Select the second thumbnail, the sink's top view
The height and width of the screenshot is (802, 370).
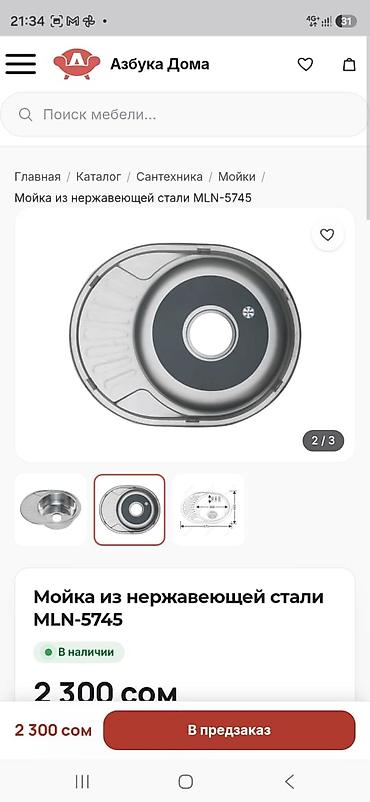pyautogui.click(x=129, y=509)
